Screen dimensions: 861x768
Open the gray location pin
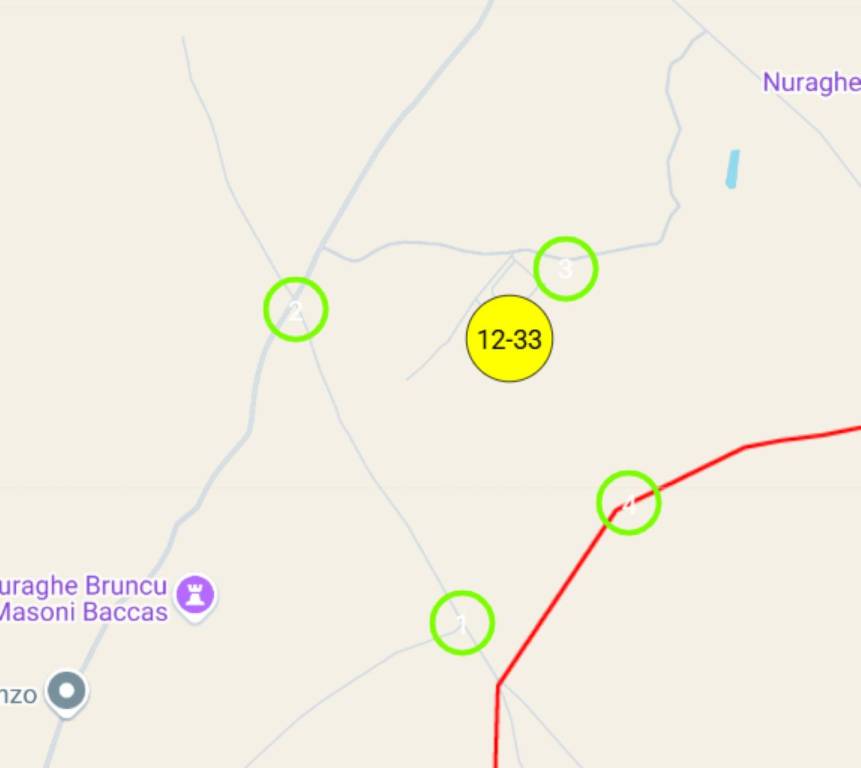point(69,690)
